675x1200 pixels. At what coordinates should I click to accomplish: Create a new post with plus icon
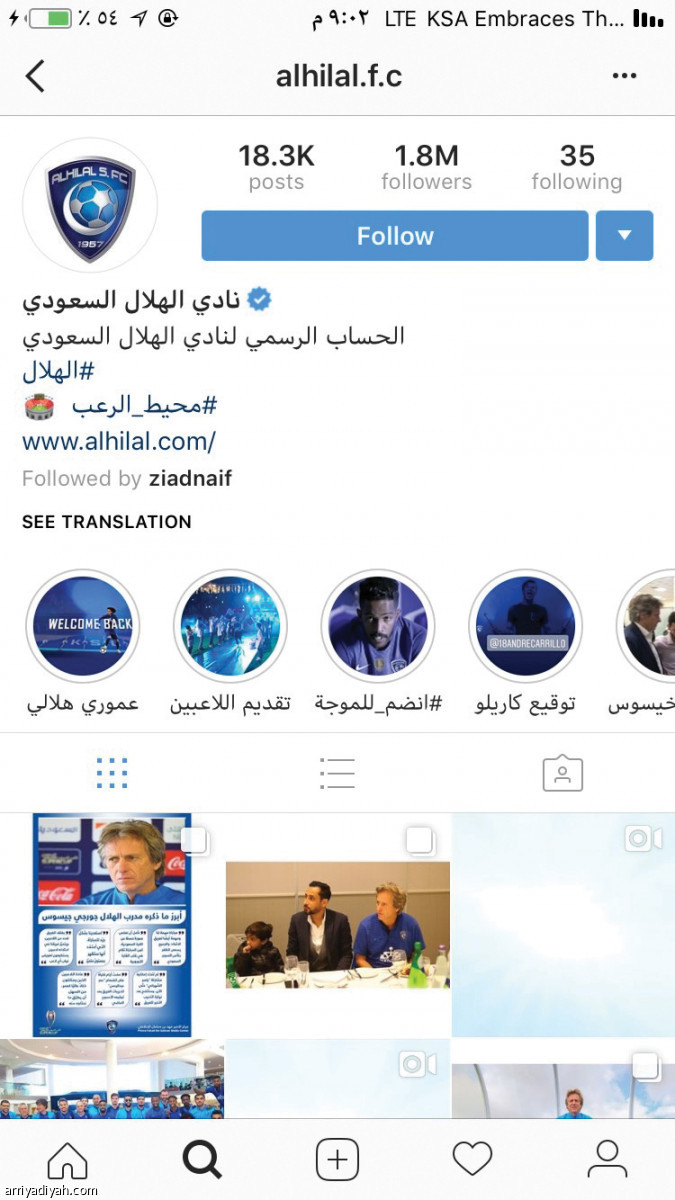tap(337, 1159)
